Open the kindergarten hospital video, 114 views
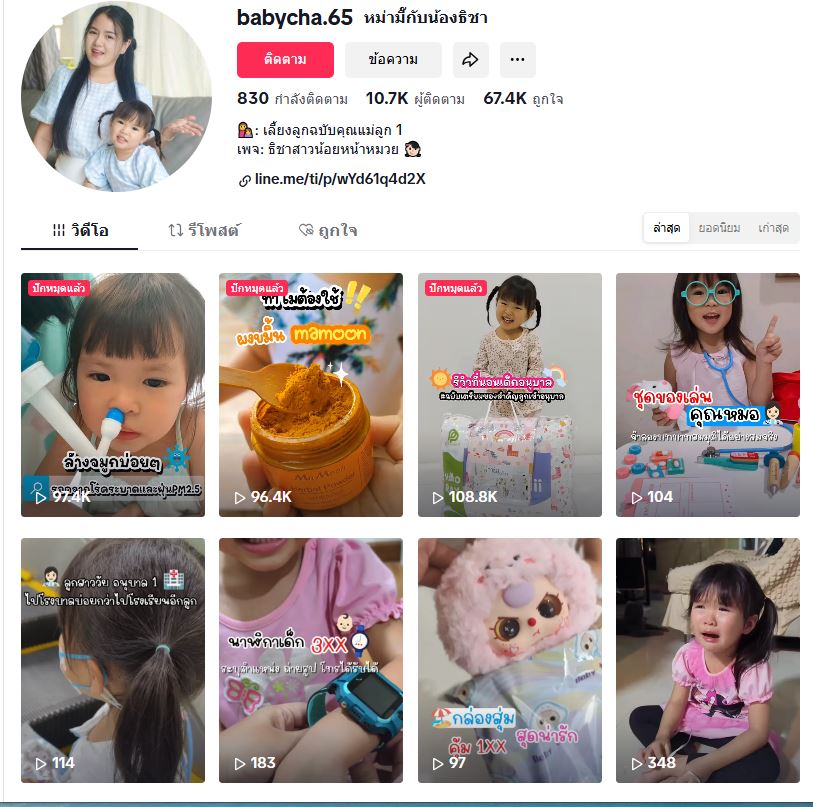Image resolution: width=813 pixels, height=807 pixels. (113, 660)
